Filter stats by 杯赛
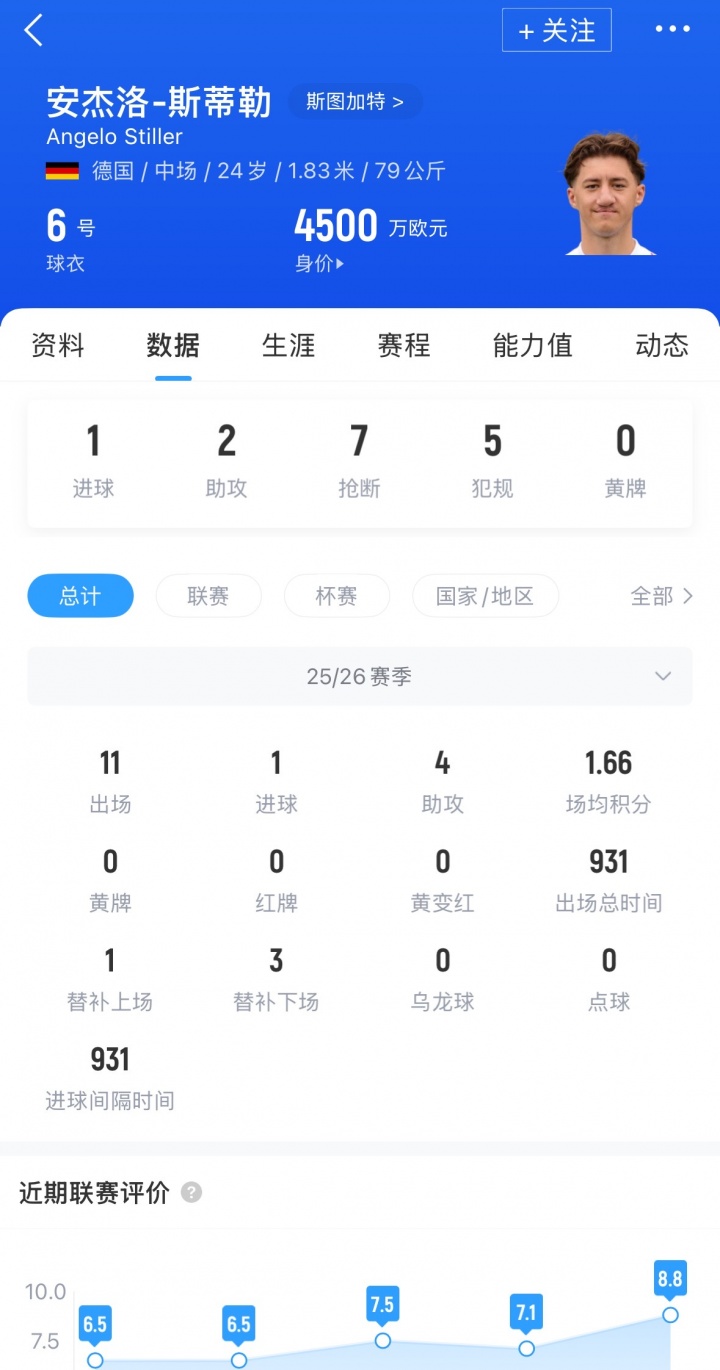Viewport: 720px width, 1370px height. (x=336, y=596)
